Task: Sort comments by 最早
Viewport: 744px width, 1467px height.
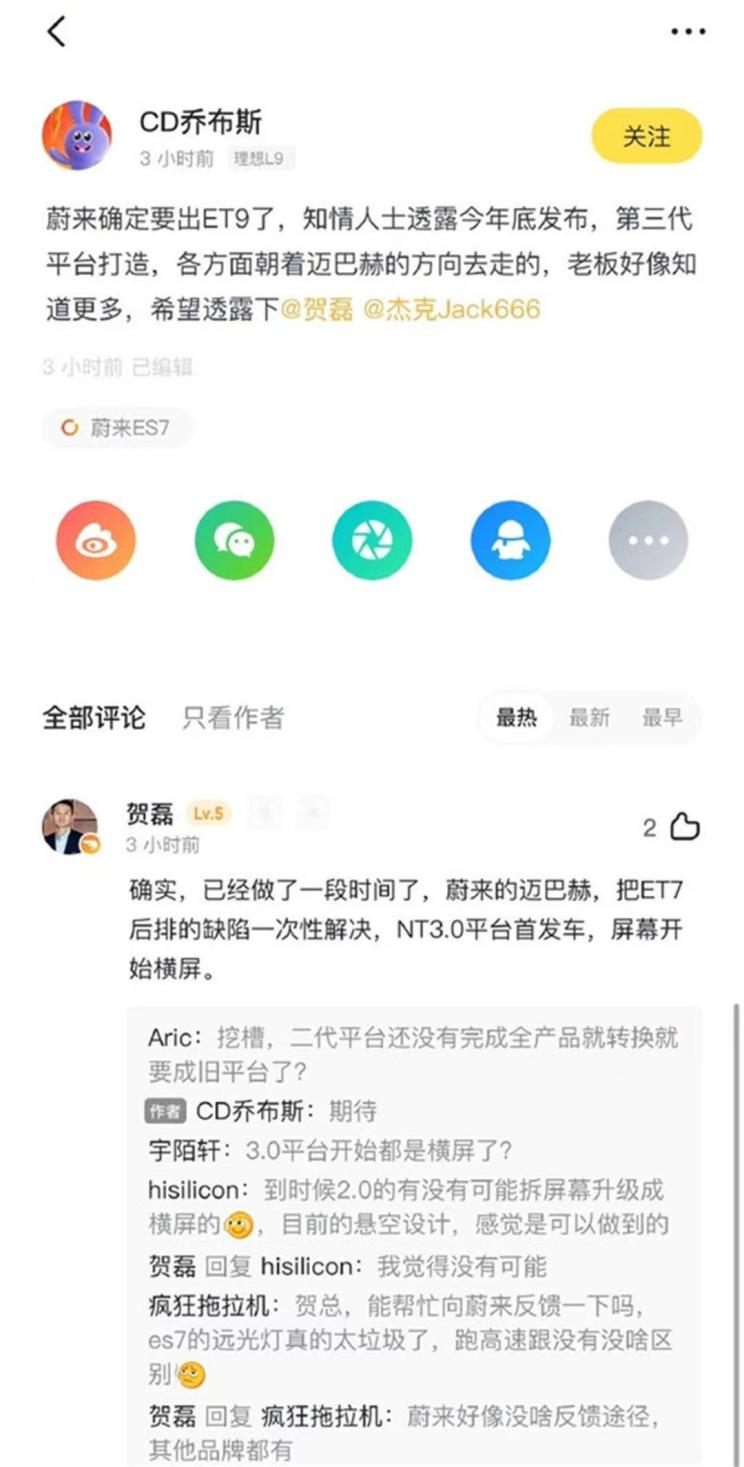Action: (665, 717)
